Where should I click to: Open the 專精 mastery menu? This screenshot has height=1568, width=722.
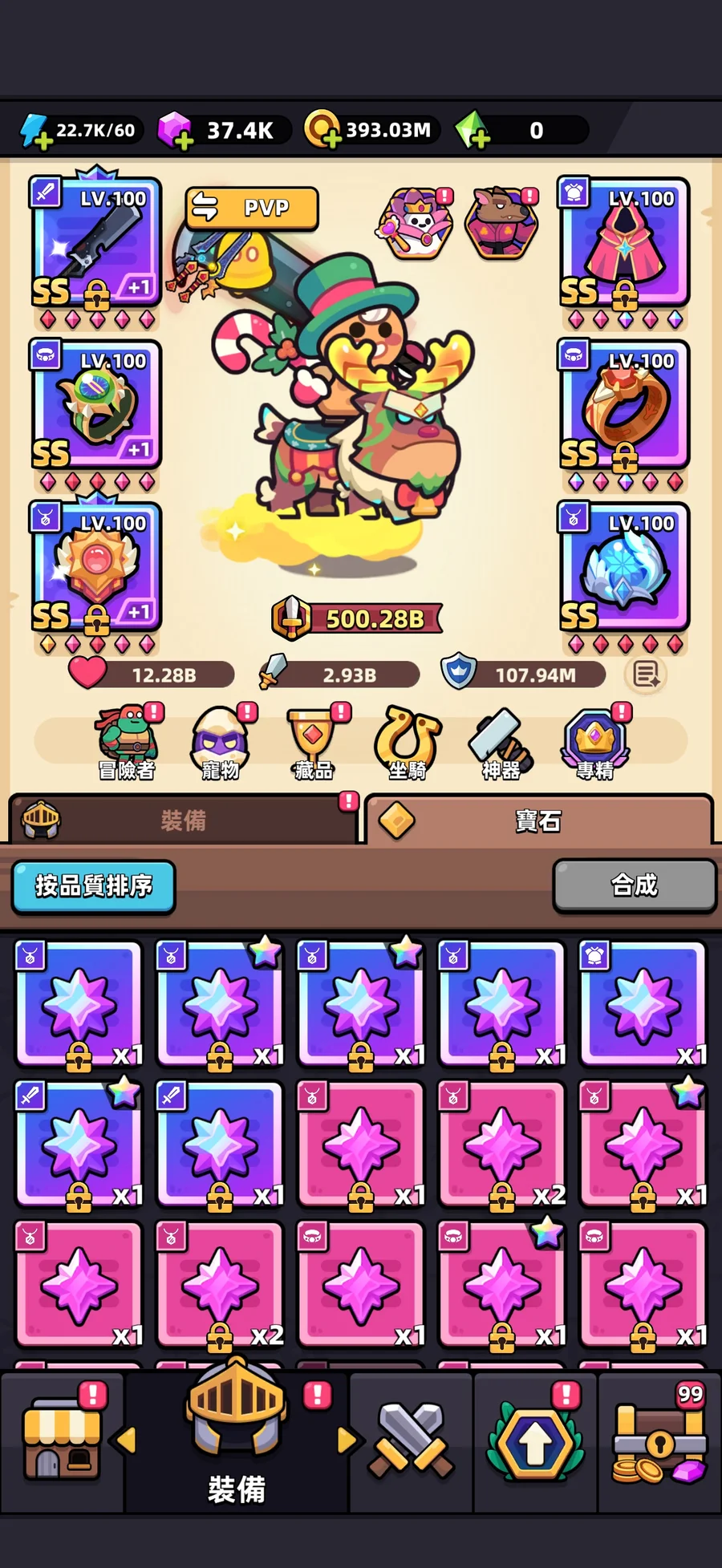click(x=594, y=742)
